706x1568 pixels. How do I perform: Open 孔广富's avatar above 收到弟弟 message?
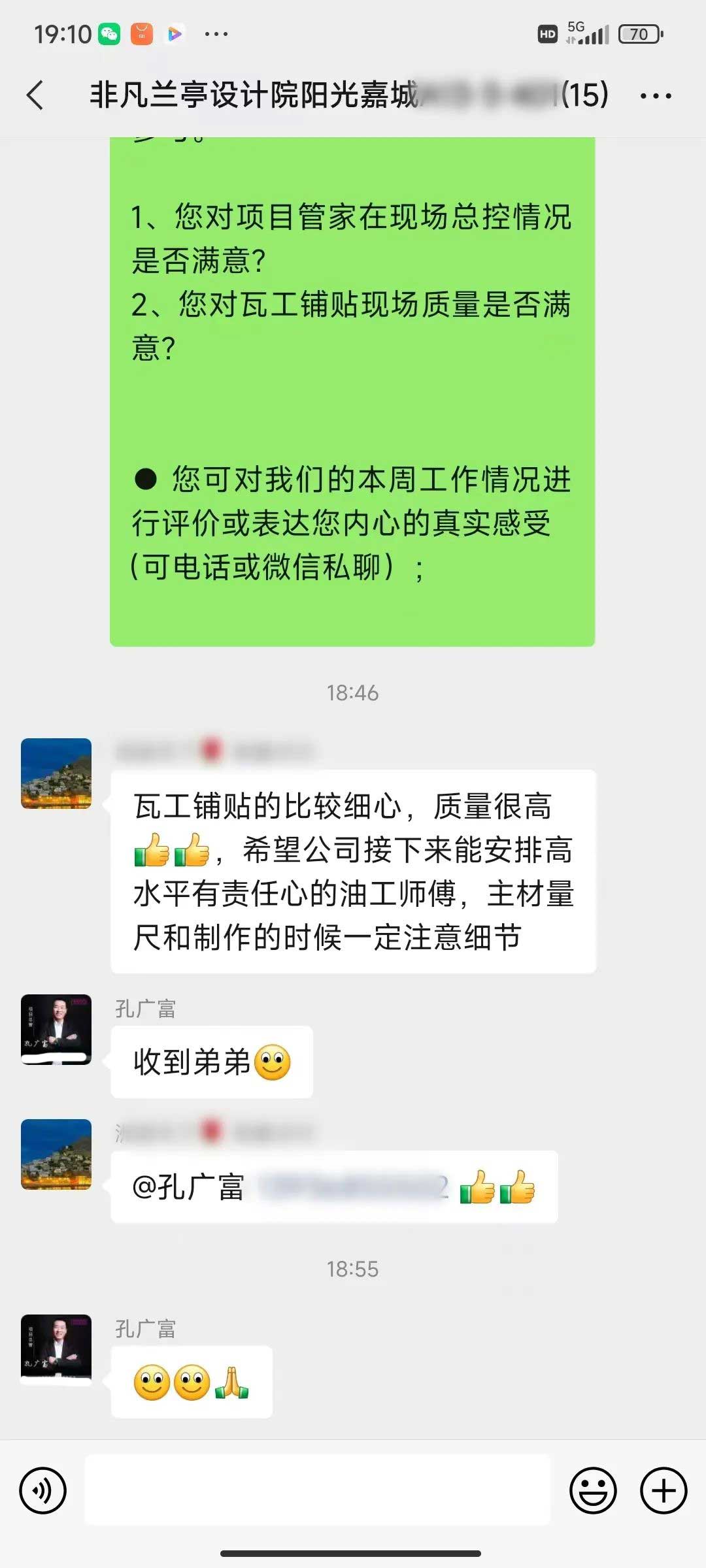56,1030
